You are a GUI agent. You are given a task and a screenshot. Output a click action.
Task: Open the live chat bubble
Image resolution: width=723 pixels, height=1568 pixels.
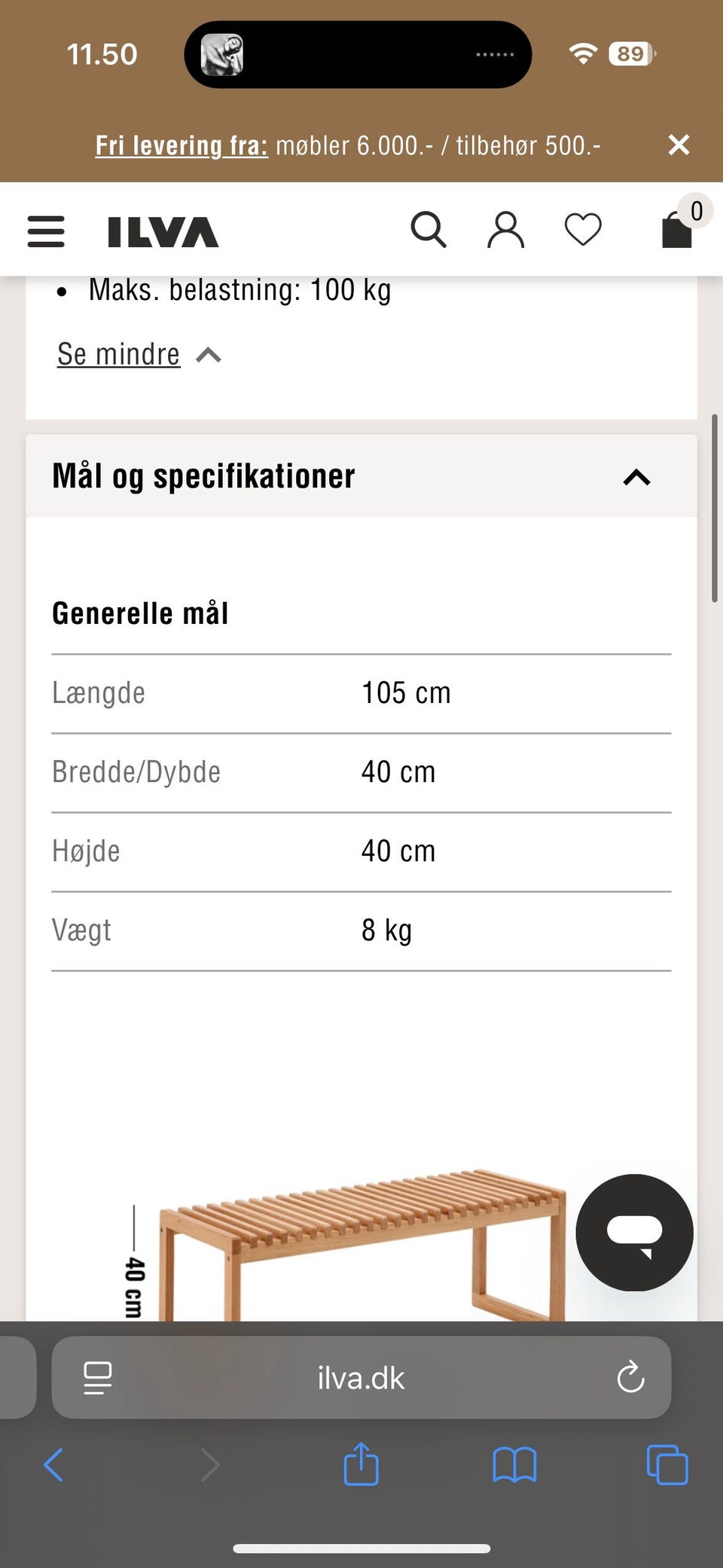coord(634,1232)
